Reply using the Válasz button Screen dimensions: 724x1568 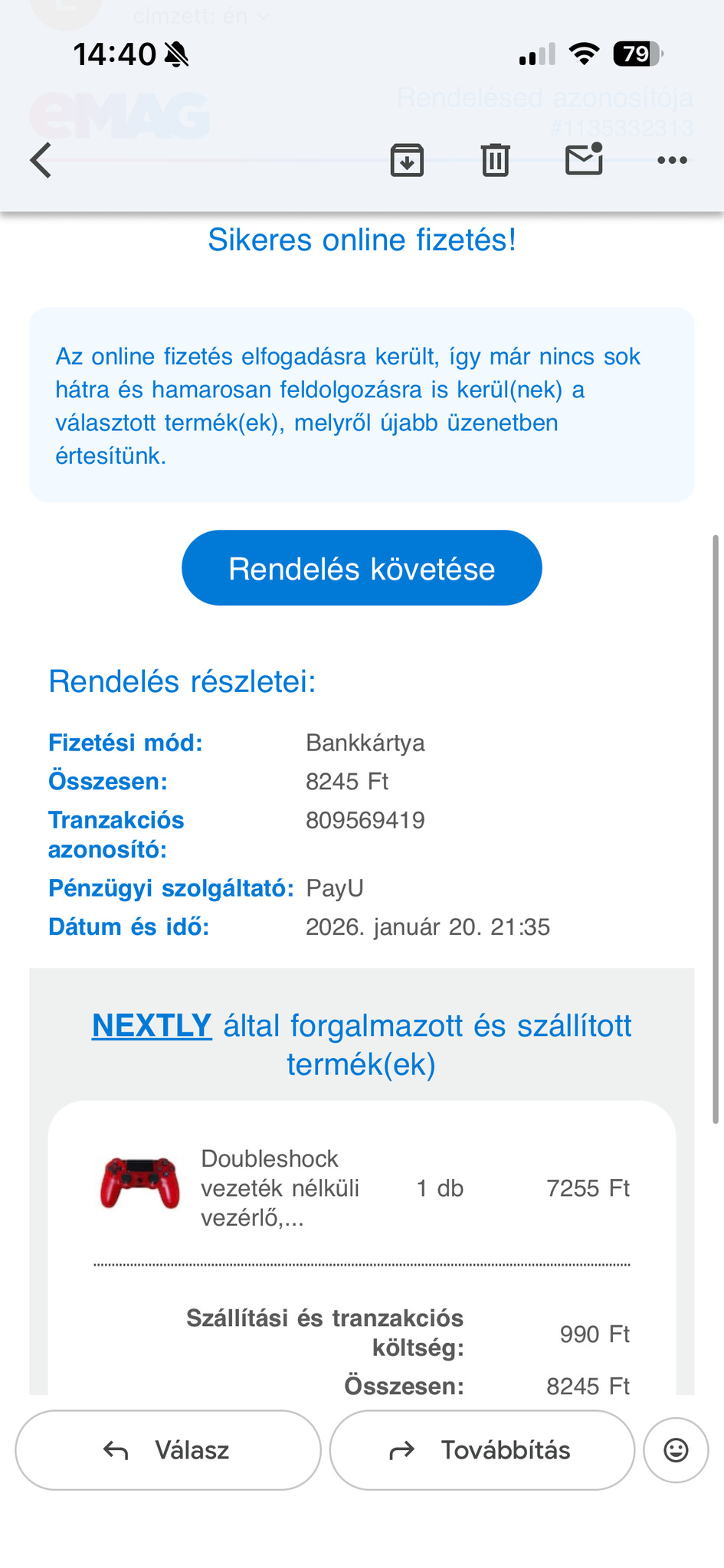168,1450
